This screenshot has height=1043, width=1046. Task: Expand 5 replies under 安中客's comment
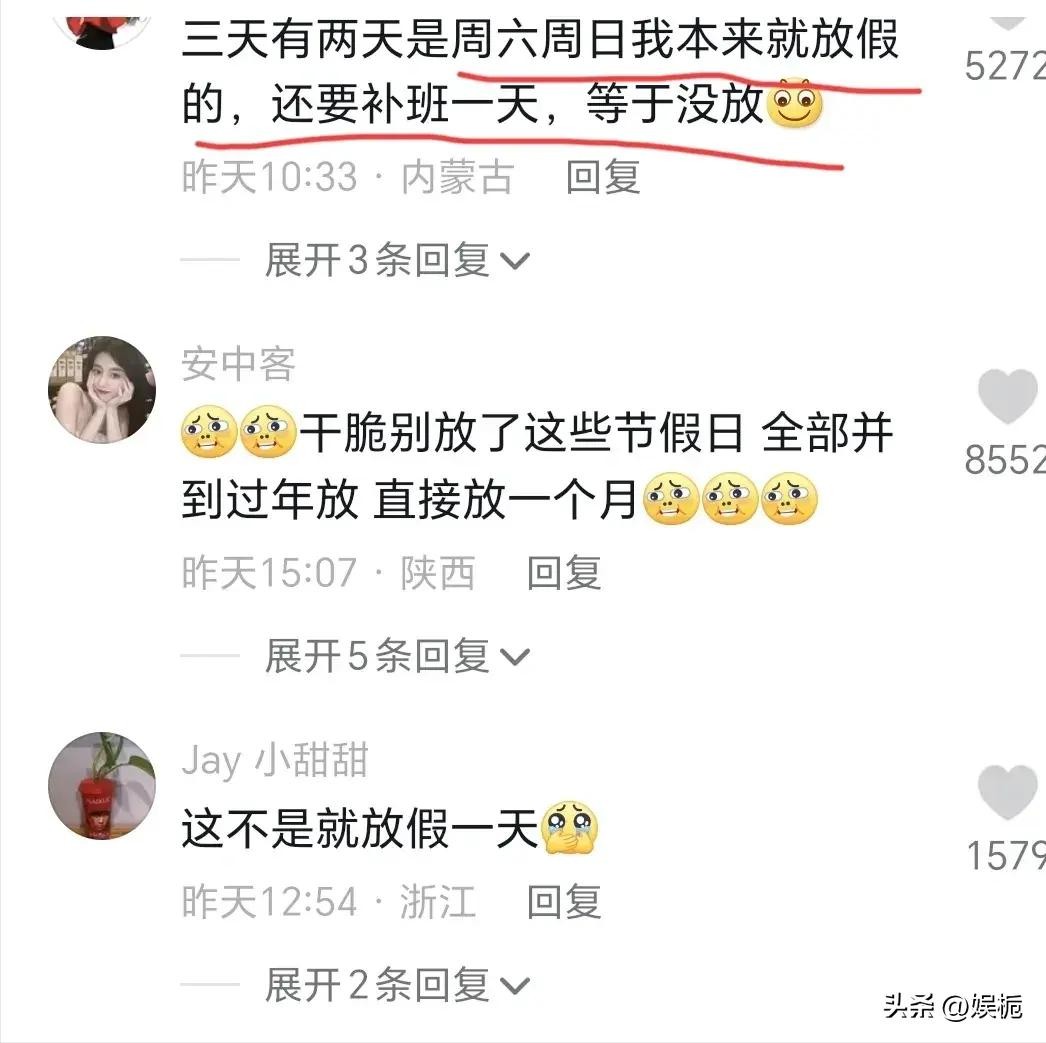pos(395,656)
